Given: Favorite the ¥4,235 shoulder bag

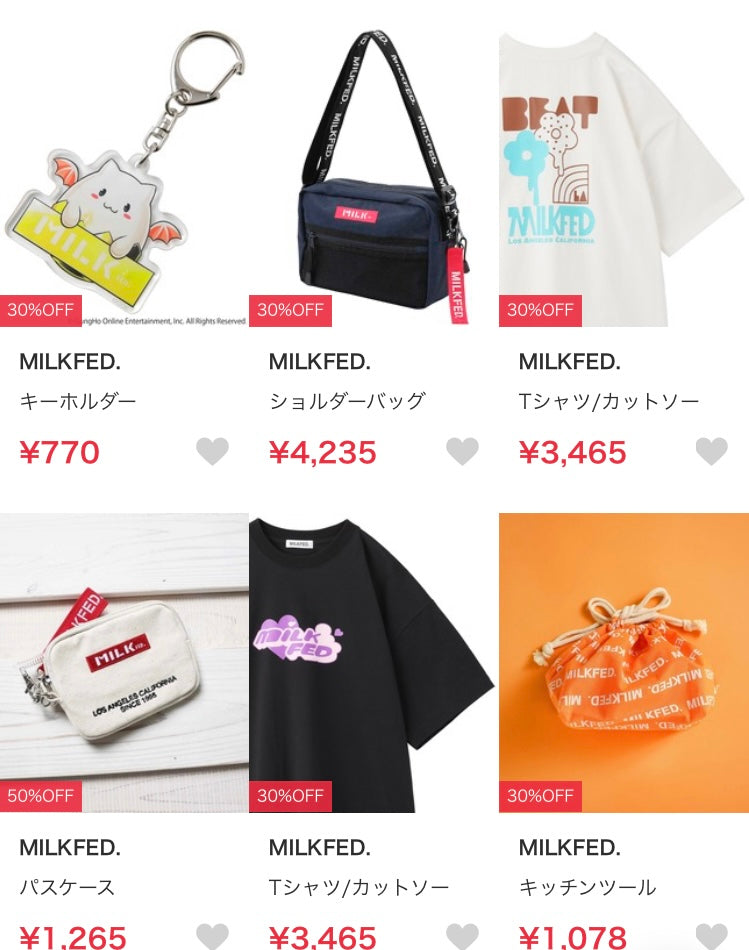Looking at the screenshot, I should pos(462,452).
